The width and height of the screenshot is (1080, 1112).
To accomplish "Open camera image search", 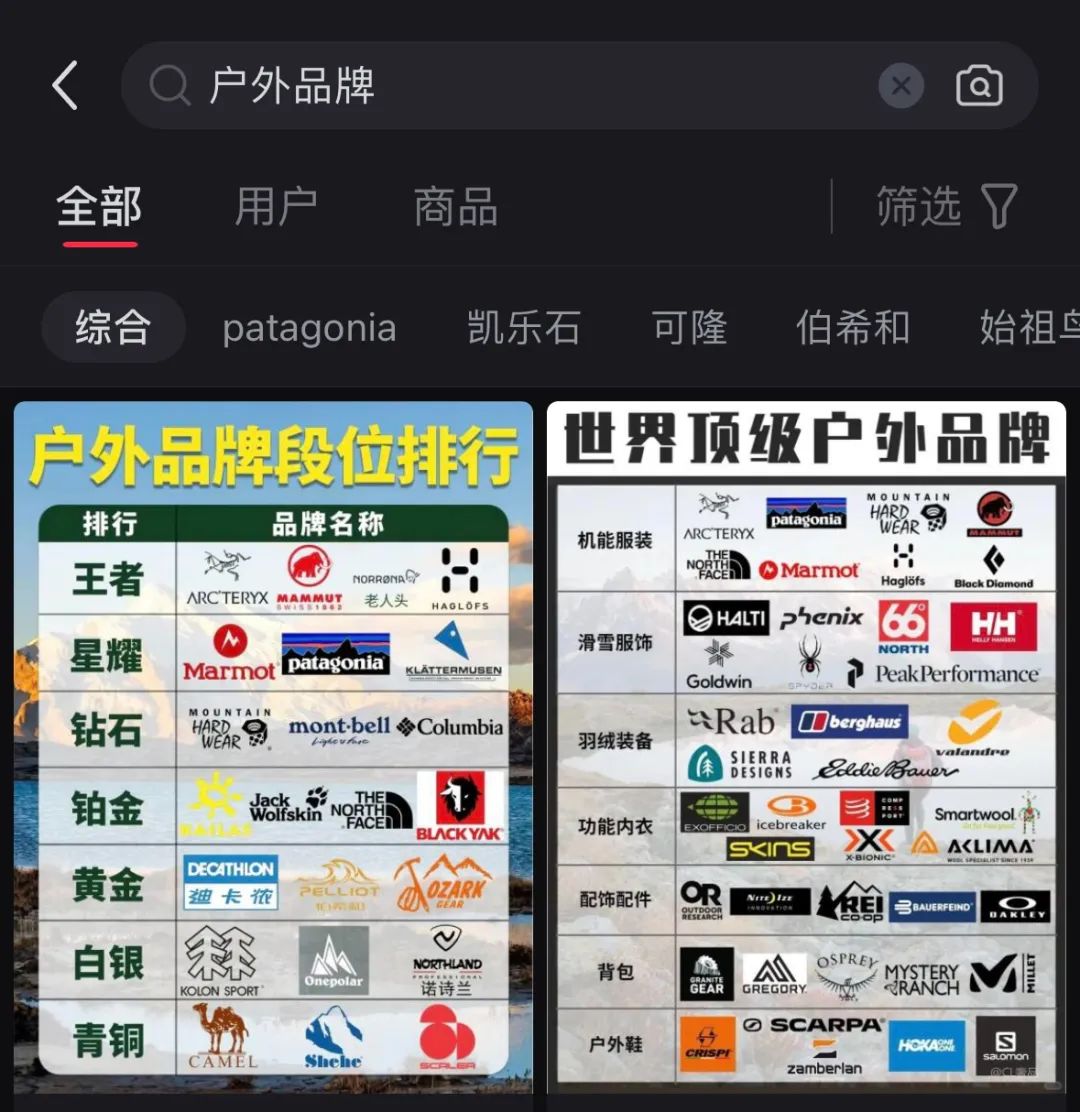I will pyautogui.click(x=979, y=86).
